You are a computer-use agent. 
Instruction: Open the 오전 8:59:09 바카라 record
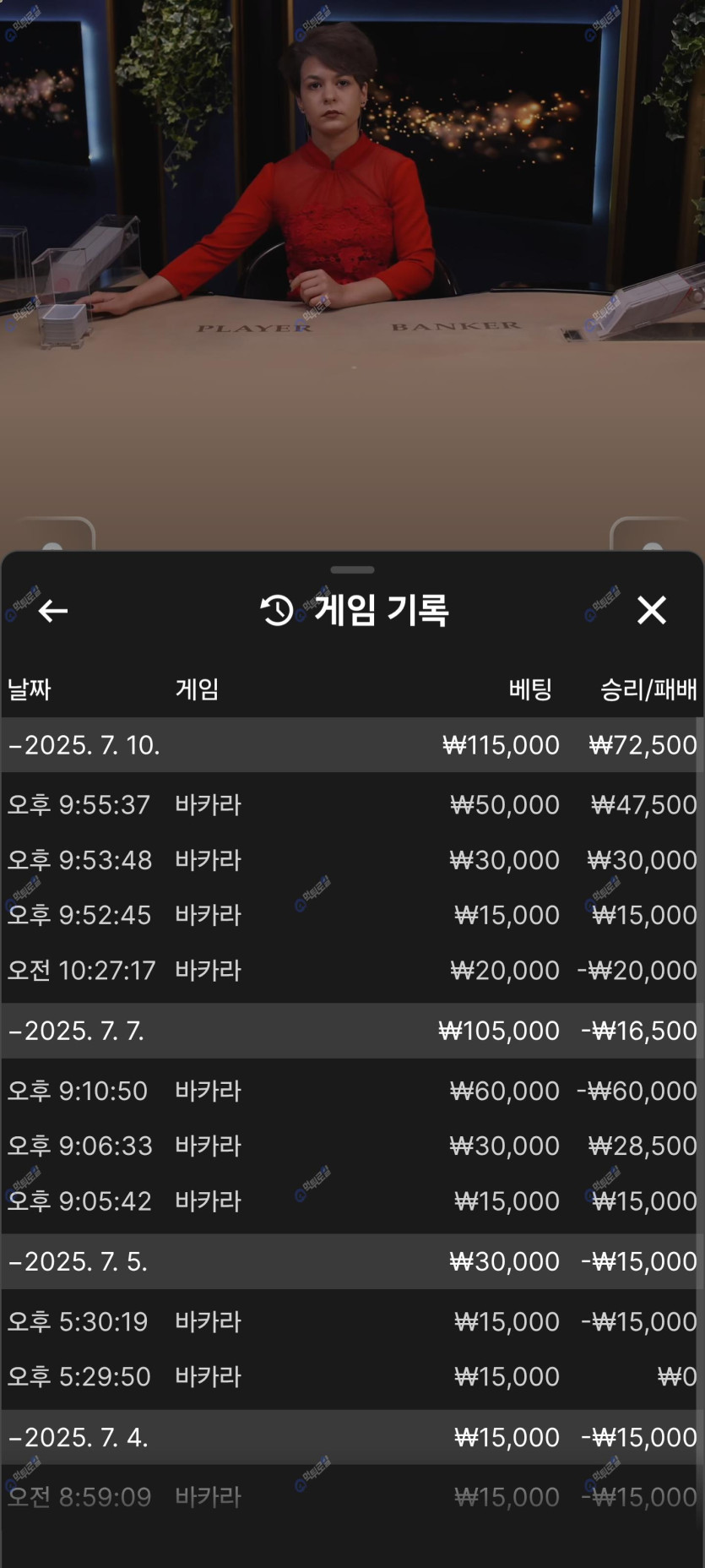coord(350,1497)
